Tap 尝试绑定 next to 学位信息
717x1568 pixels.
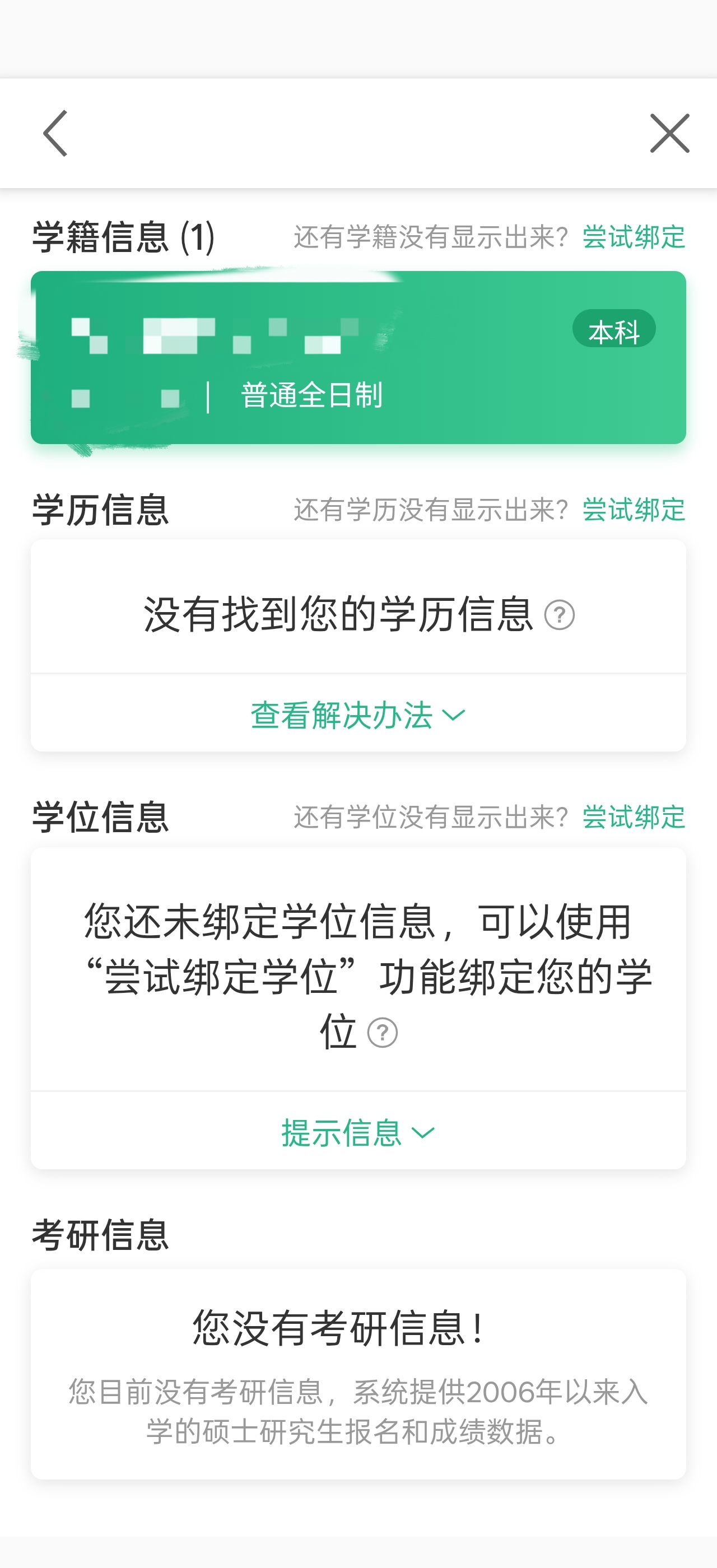coord(634,817)
